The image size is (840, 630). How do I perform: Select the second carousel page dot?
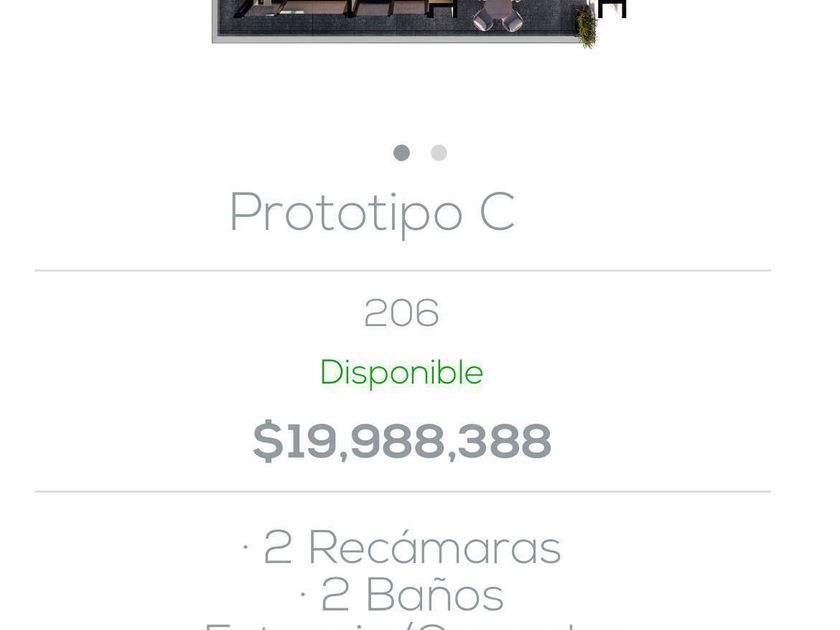[438, 153]
